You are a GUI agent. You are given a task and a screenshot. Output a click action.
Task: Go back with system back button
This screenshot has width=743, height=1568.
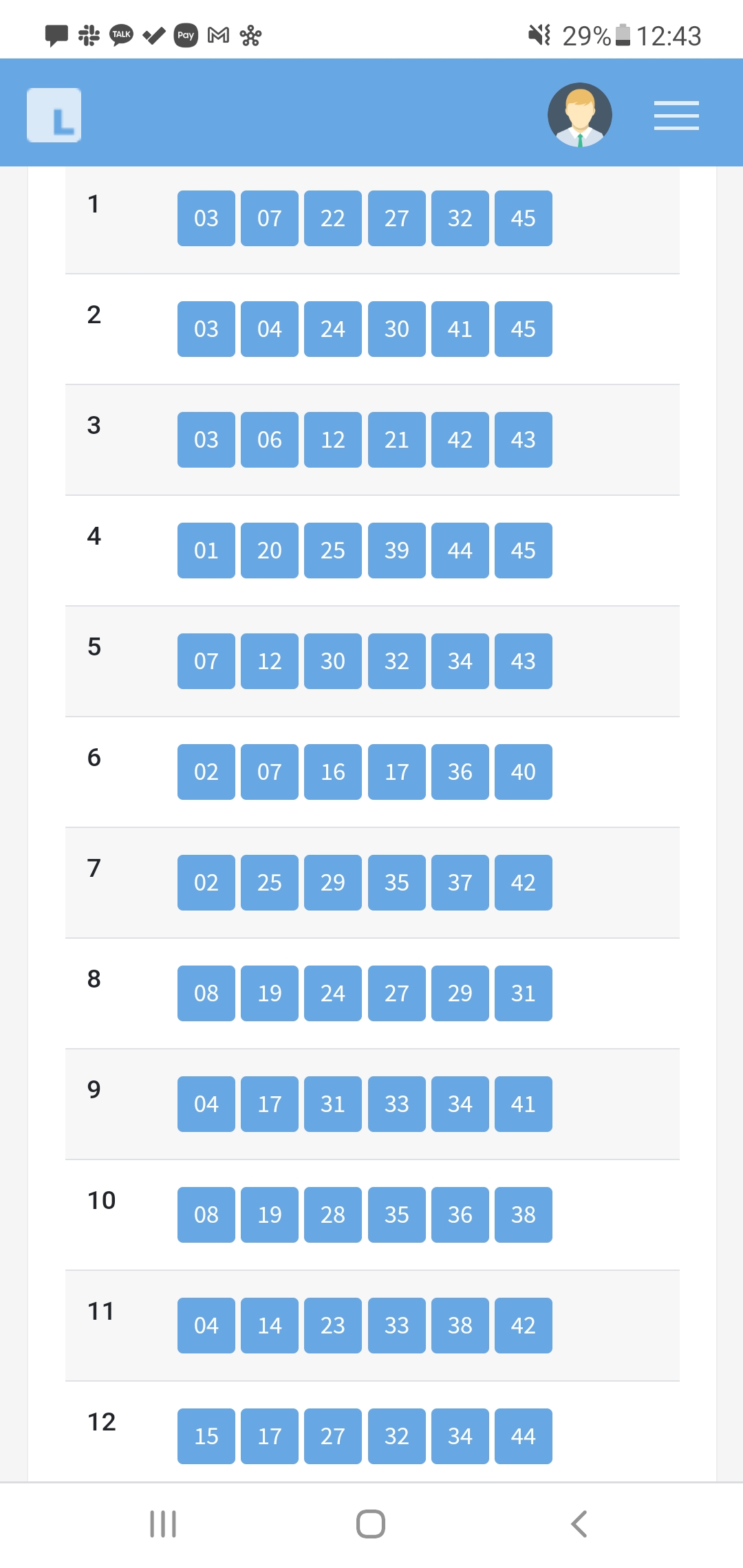(579, 1524)
